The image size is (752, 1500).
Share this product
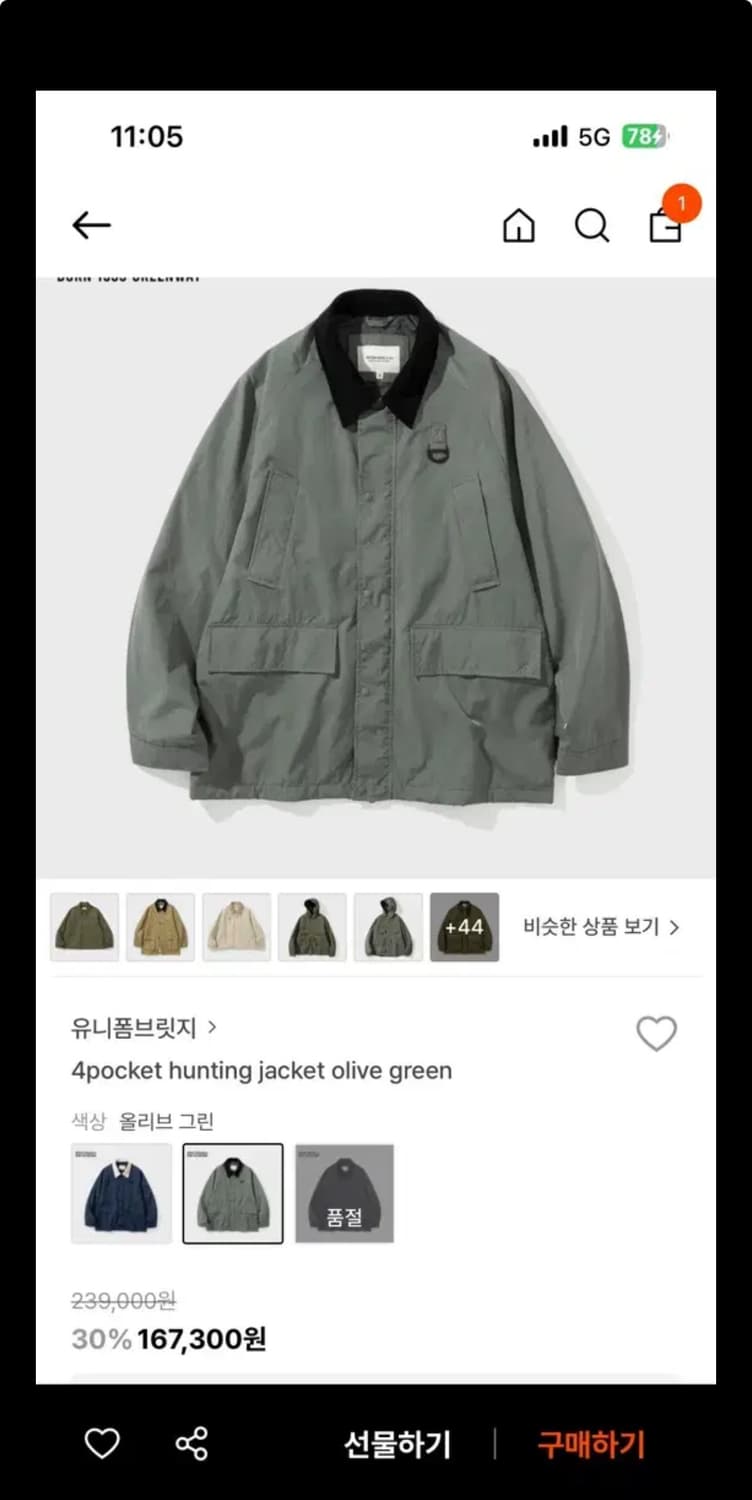click(x=191, y=1443)
